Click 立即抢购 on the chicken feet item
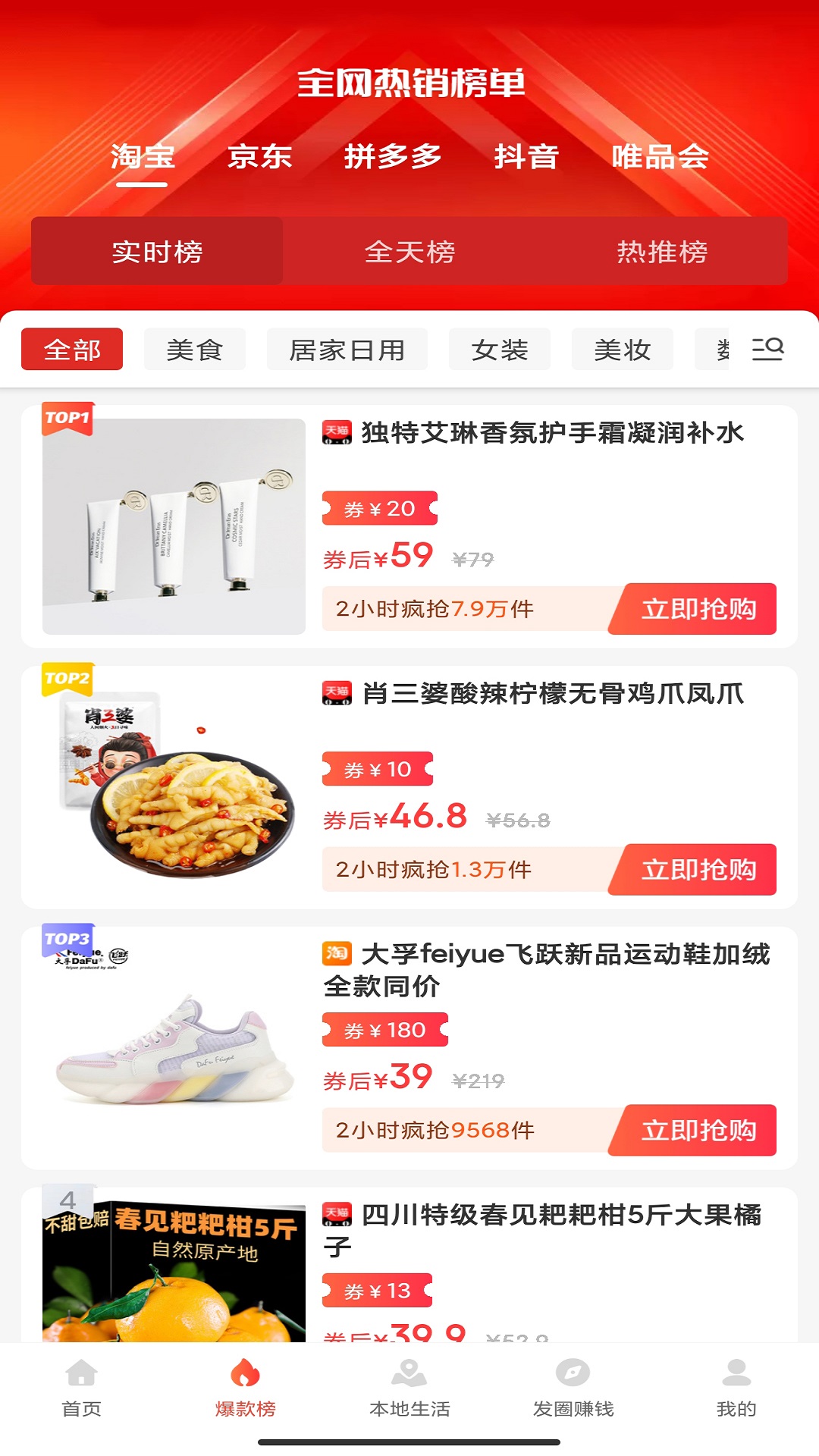 point(698,870)
